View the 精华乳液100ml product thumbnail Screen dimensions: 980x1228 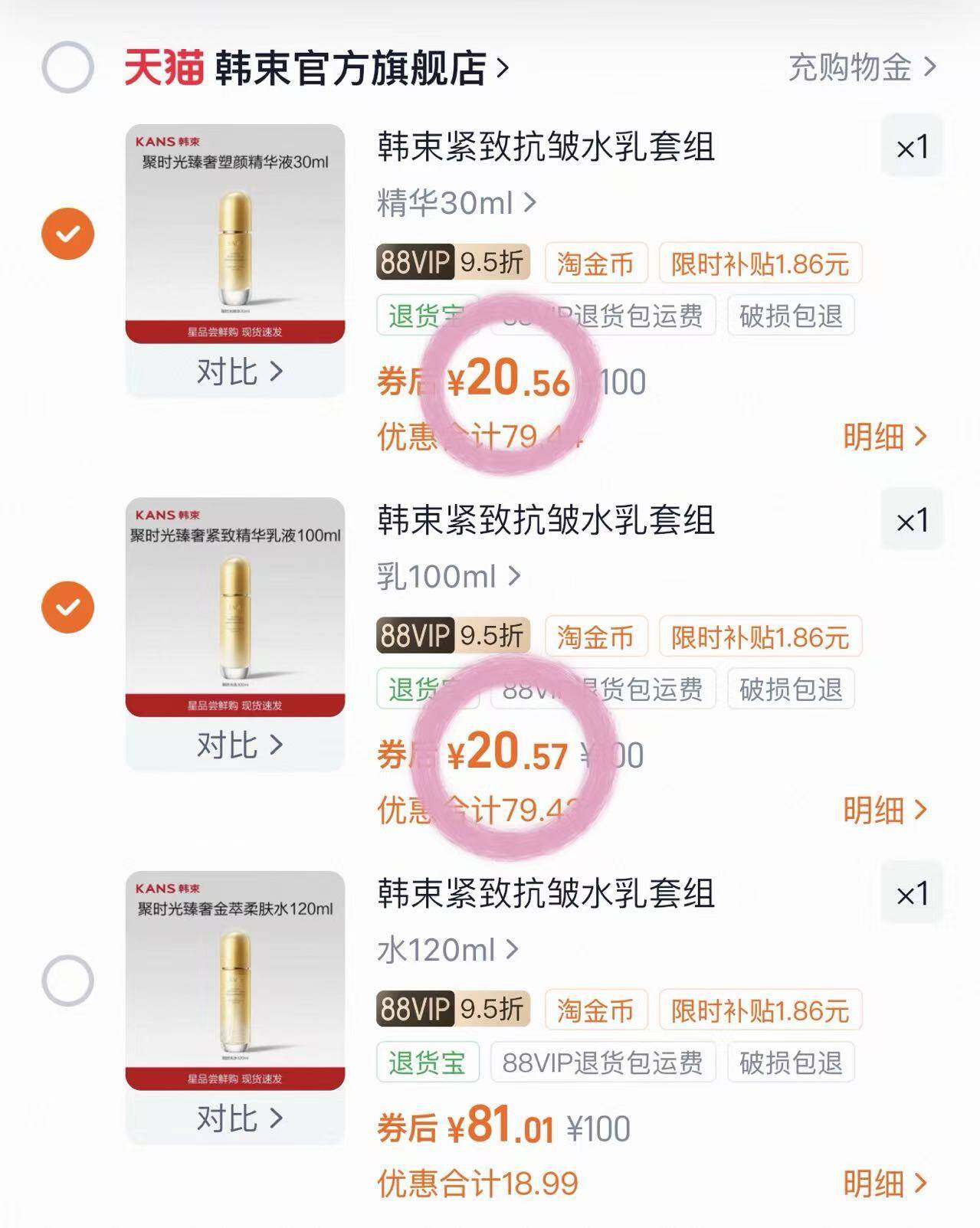click(235, 607)
